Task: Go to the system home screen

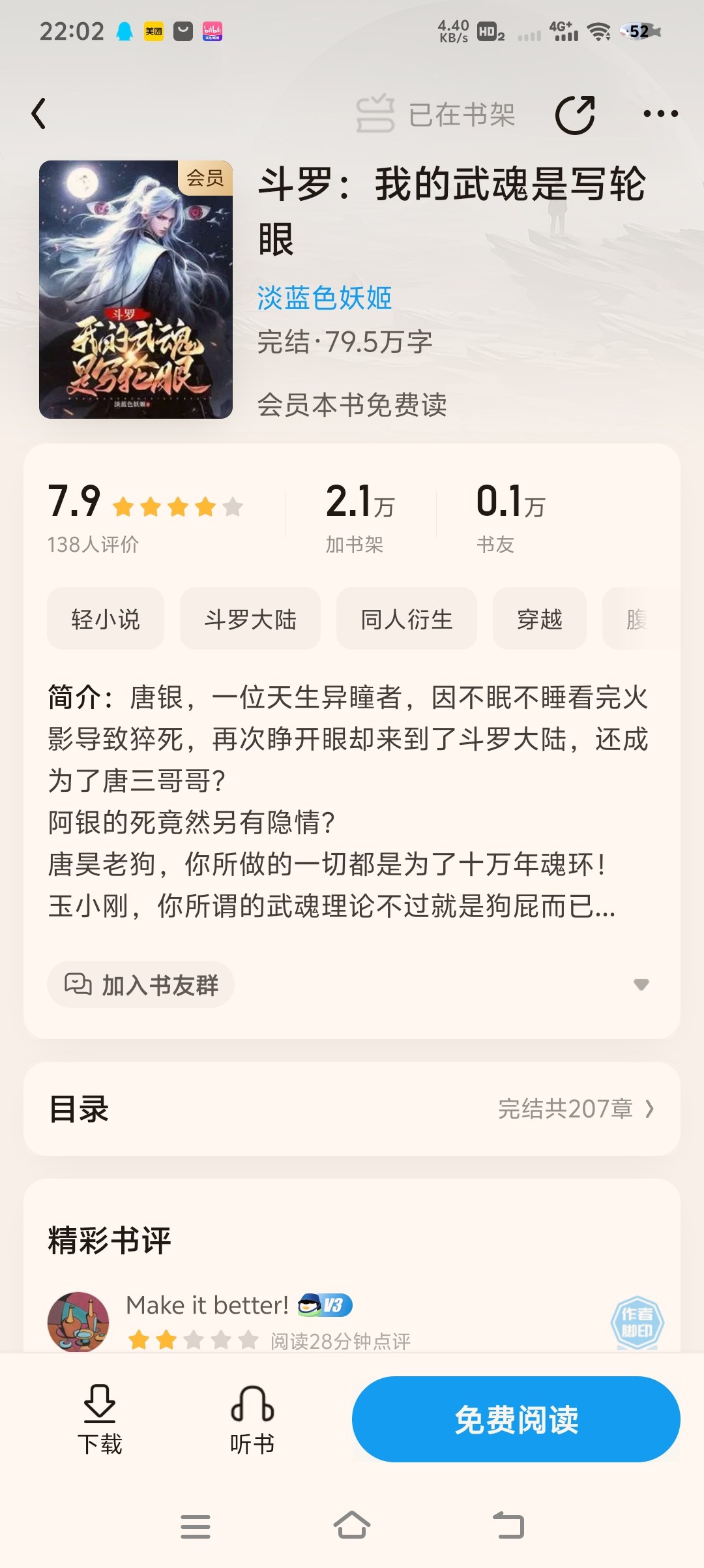Action: coord(352,1526)
